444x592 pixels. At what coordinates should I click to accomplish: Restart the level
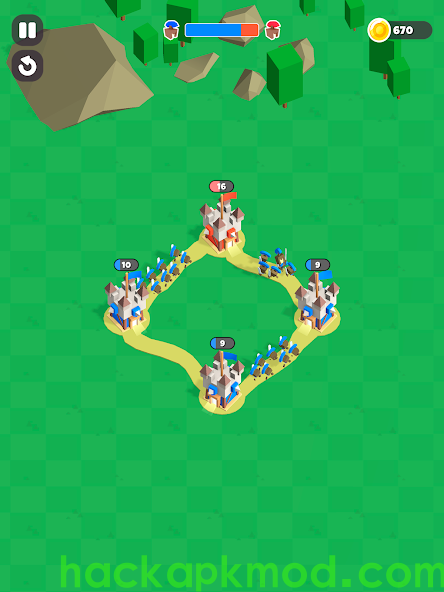click(27, 66)
